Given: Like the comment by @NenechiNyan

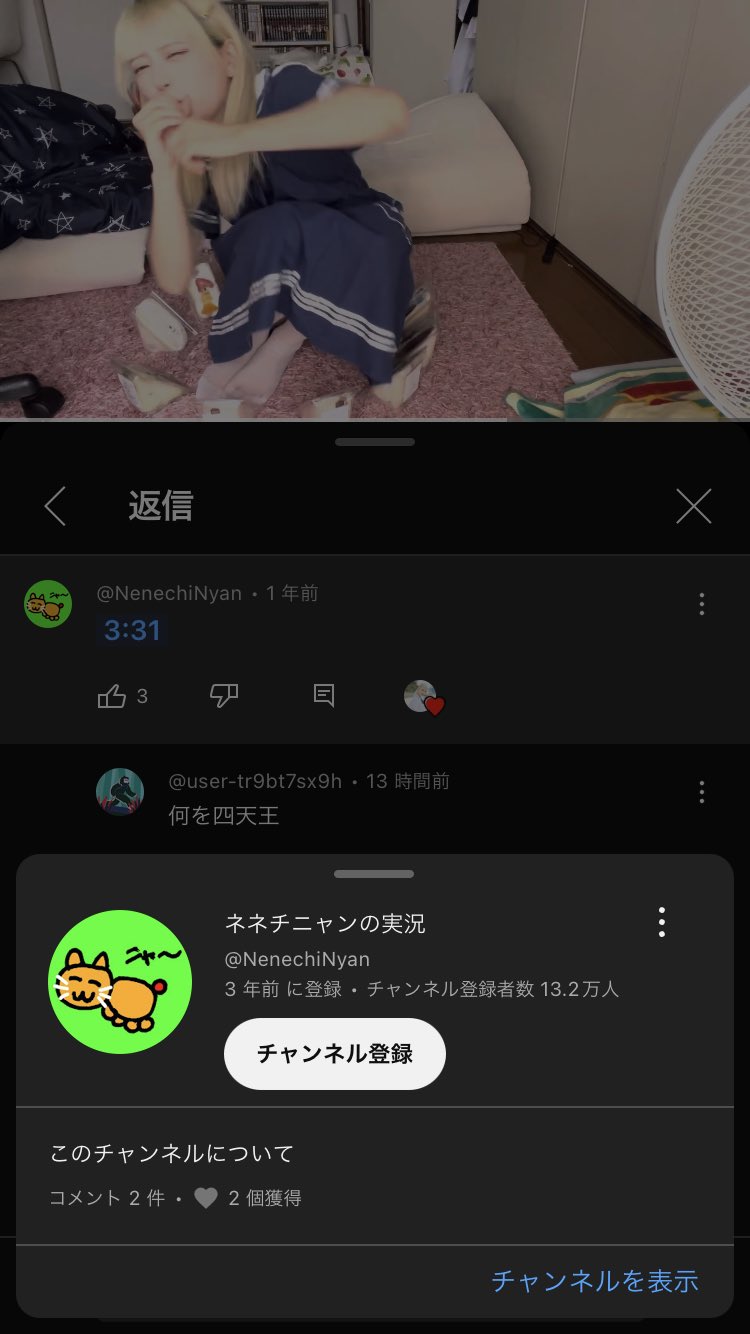Looking at the screenshot, I should point(112,696).
